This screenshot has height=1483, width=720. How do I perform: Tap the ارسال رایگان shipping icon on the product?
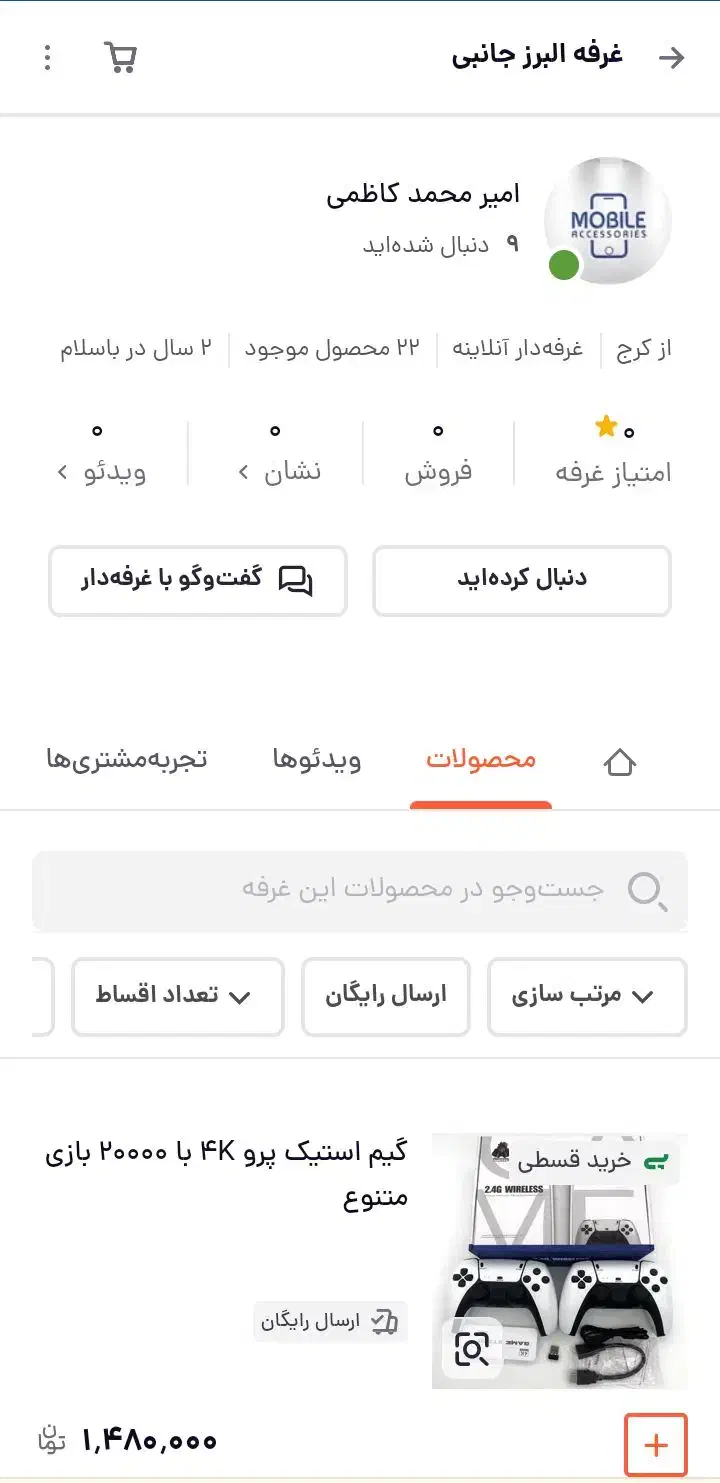click(385, 1321)
